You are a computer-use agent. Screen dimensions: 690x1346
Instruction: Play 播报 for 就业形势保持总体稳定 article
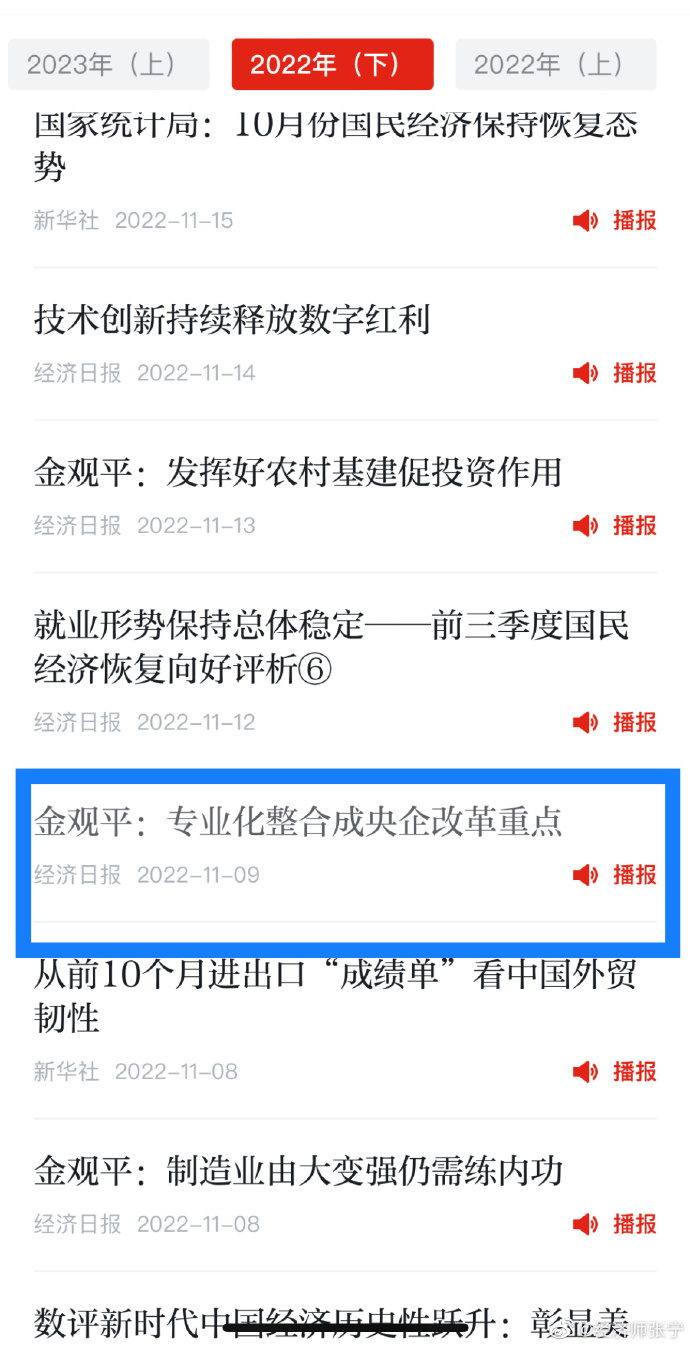click(615, 722)
